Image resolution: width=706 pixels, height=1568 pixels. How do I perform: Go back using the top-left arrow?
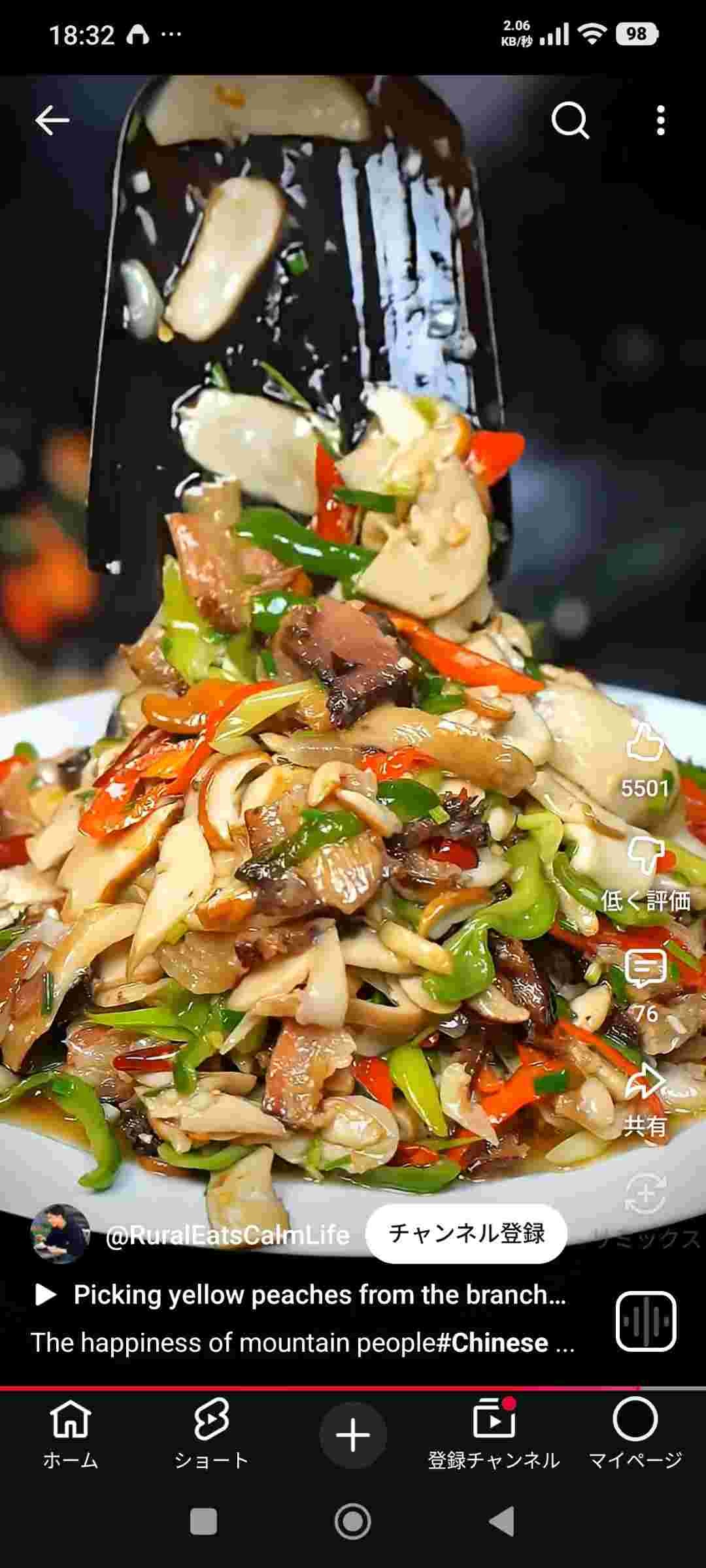(52, 120)
